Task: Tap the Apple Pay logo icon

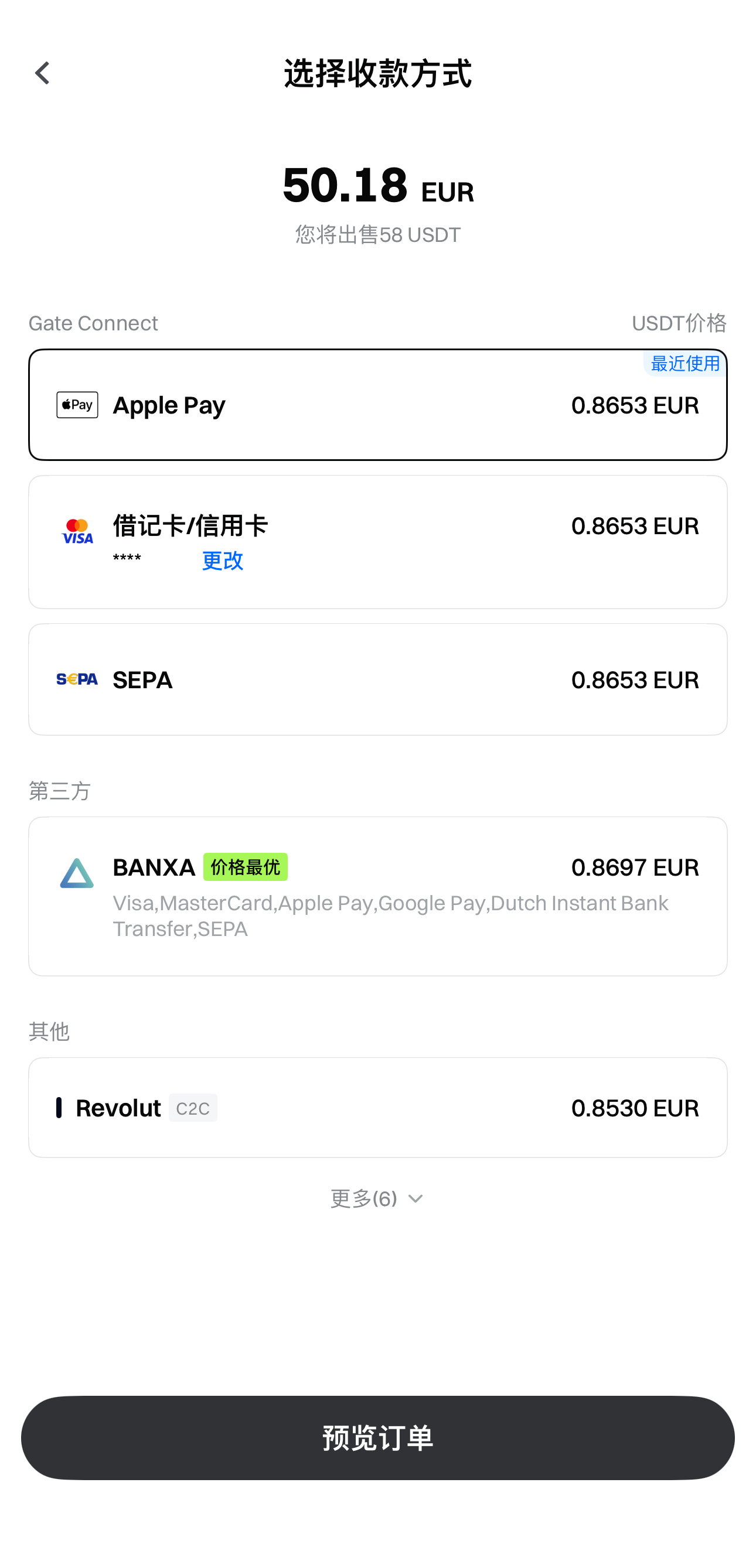Action: click(x=77, y=404)
